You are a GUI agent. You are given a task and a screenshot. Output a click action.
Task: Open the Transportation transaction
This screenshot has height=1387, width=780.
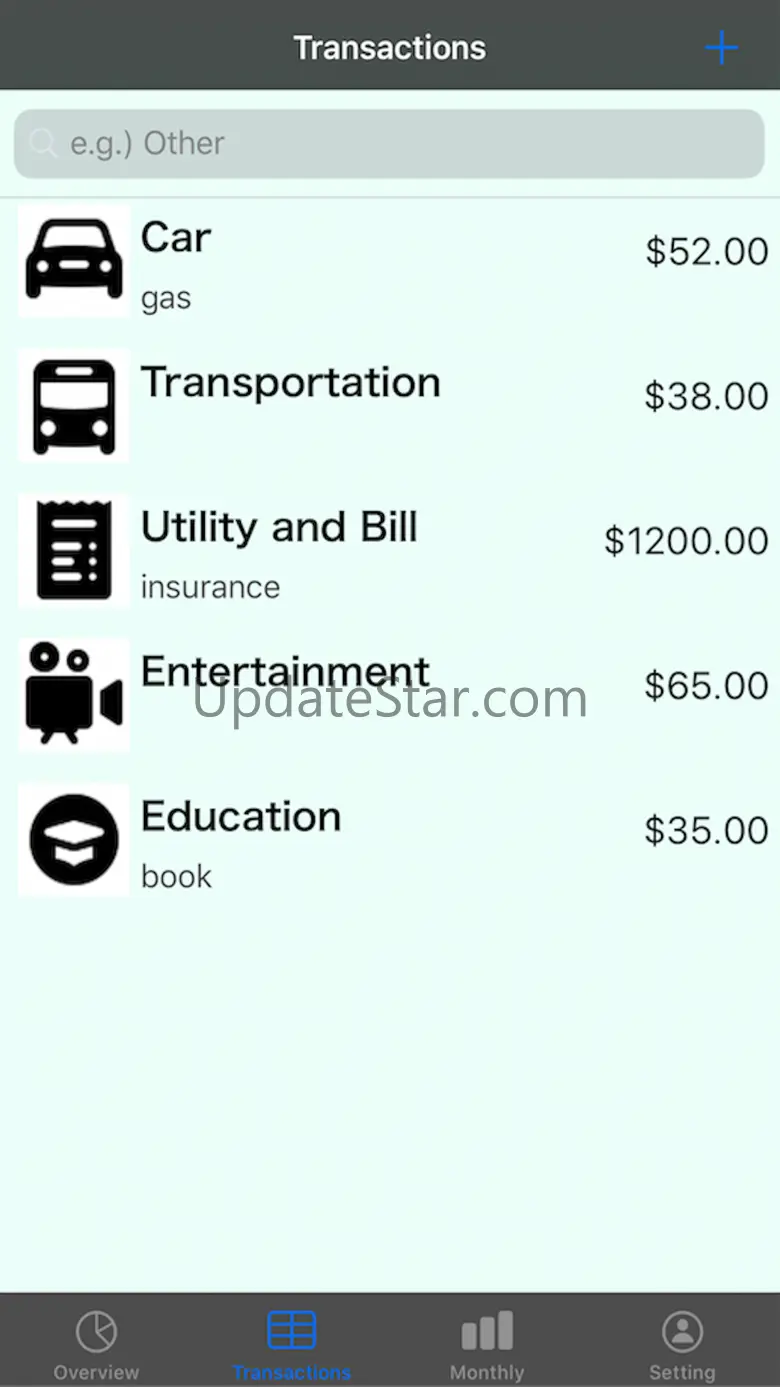(390, 405)
